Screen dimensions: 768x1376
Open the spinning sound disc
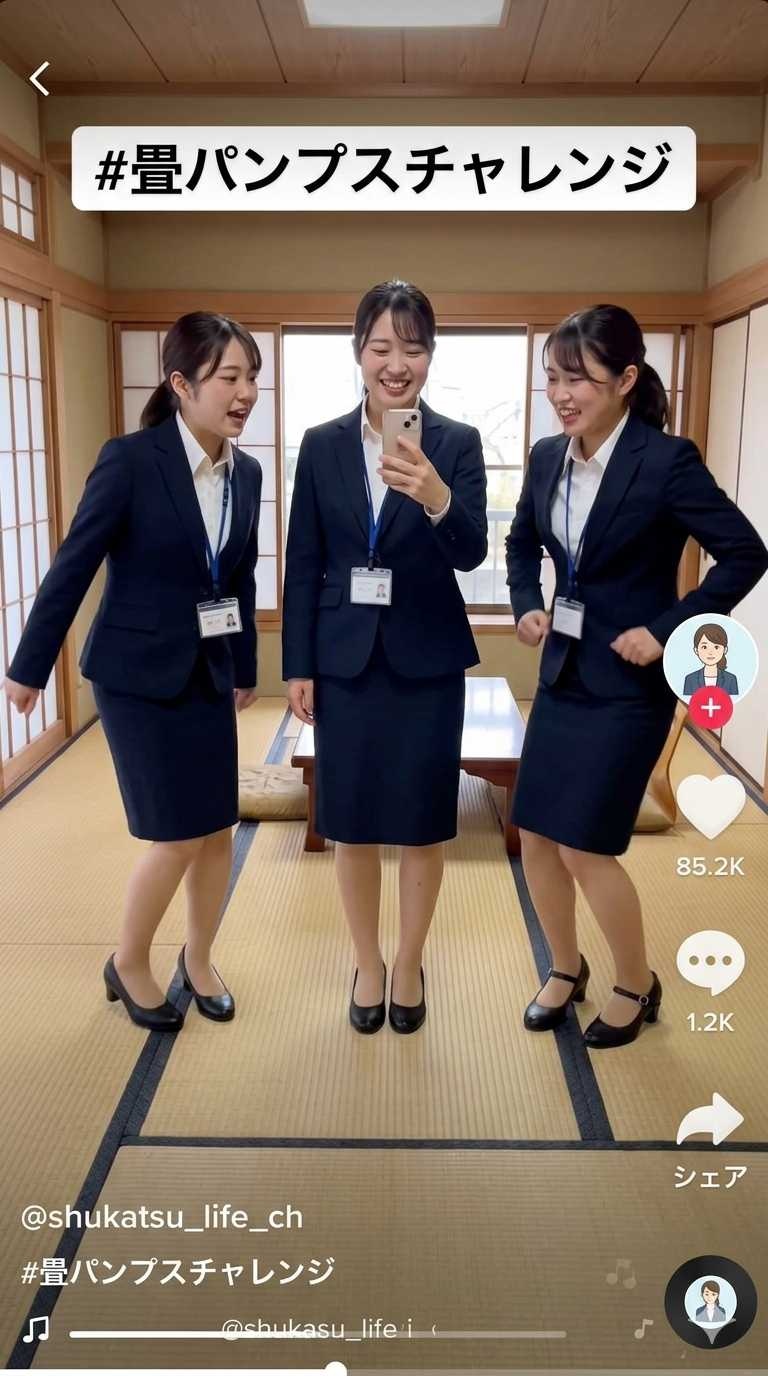[710, 1301]
